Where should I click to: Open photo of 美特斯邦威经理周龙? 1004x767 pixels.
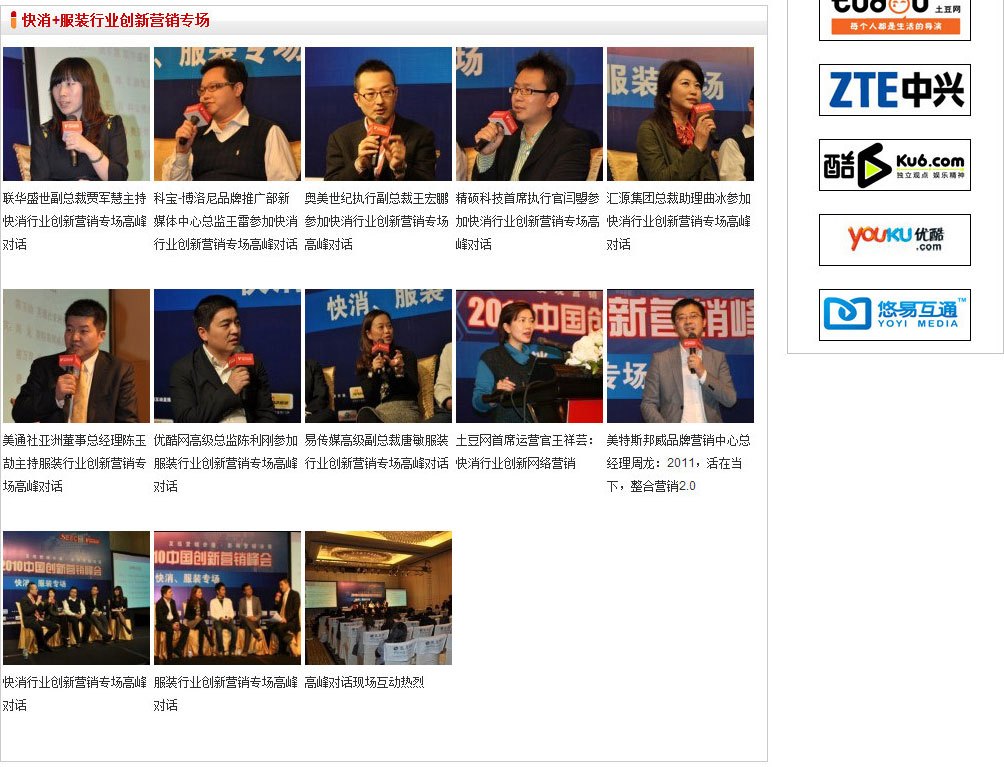coord(680,356)
